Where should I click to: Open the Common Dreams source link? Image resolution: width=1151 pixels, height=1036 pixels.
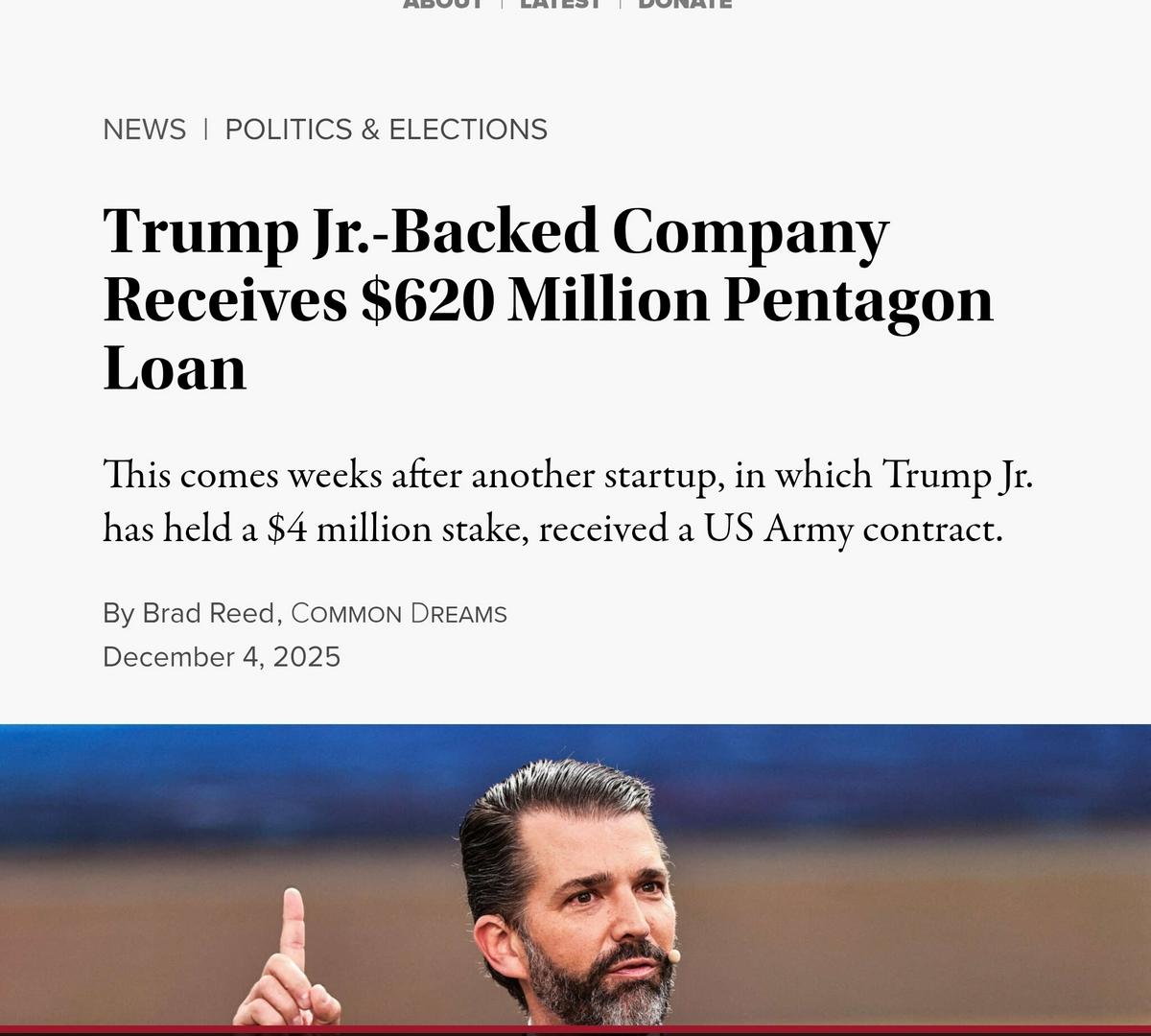[x=398, y=614]
